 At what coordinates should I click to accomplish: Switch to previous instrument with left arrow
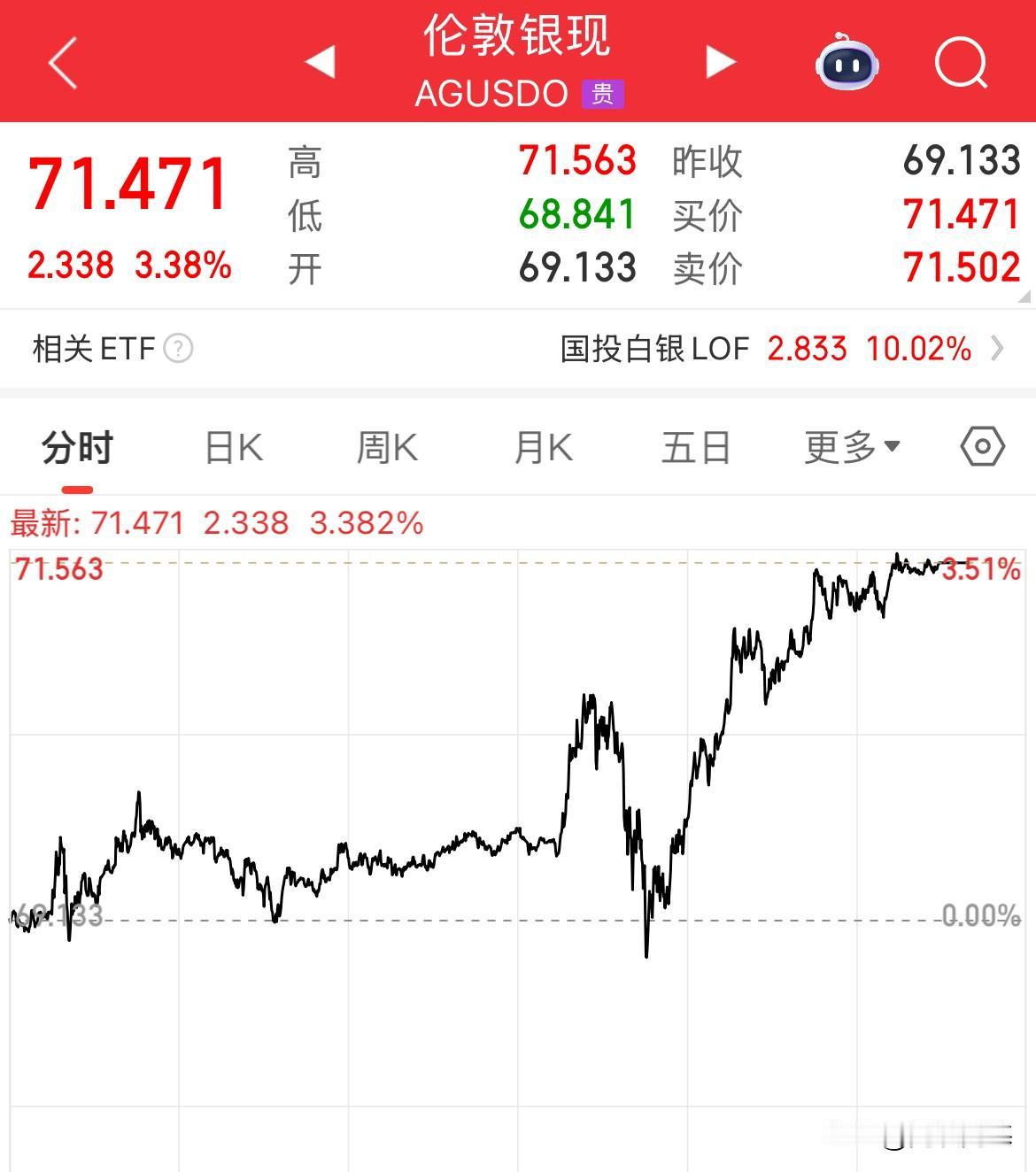pos(321,62)
